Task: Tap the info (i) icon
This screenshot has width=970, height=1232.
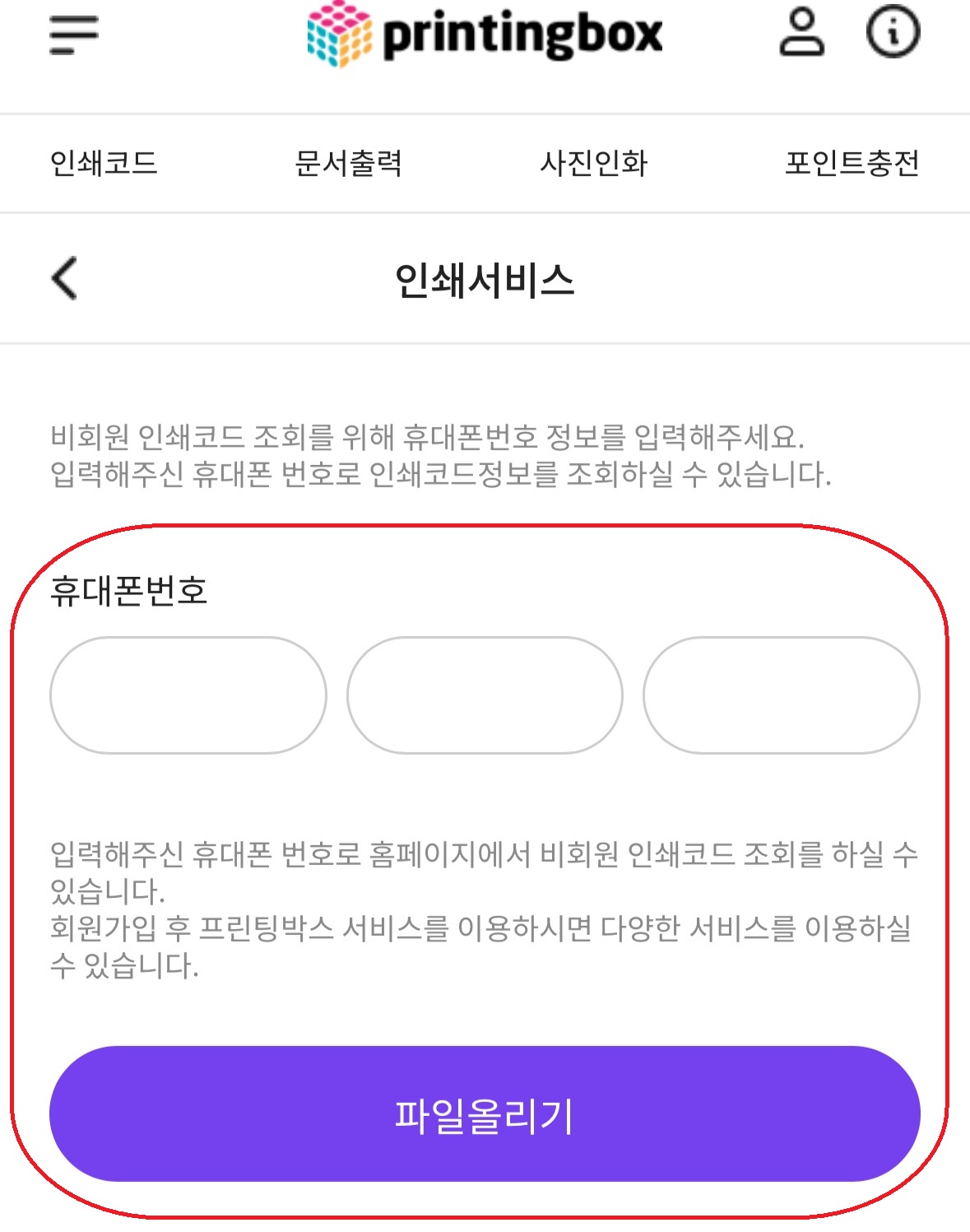Action: (893, 33)
